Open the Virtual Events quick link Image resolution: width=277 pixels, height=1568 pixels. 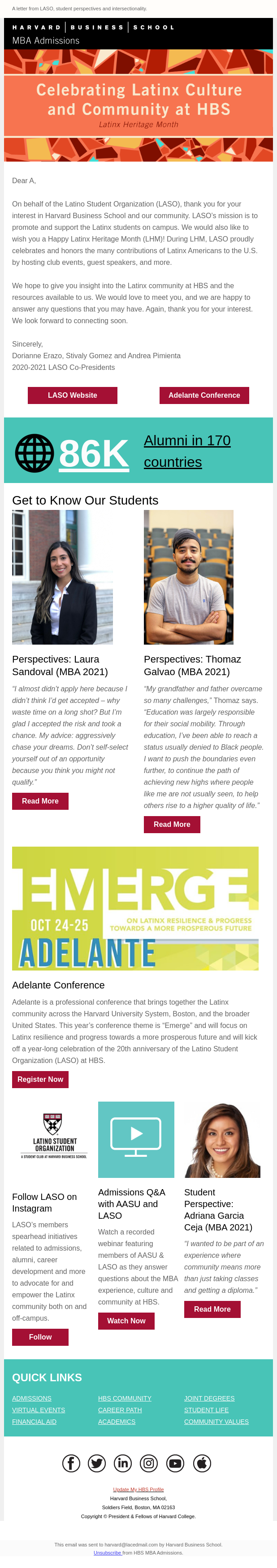[x=38, y=1410]
